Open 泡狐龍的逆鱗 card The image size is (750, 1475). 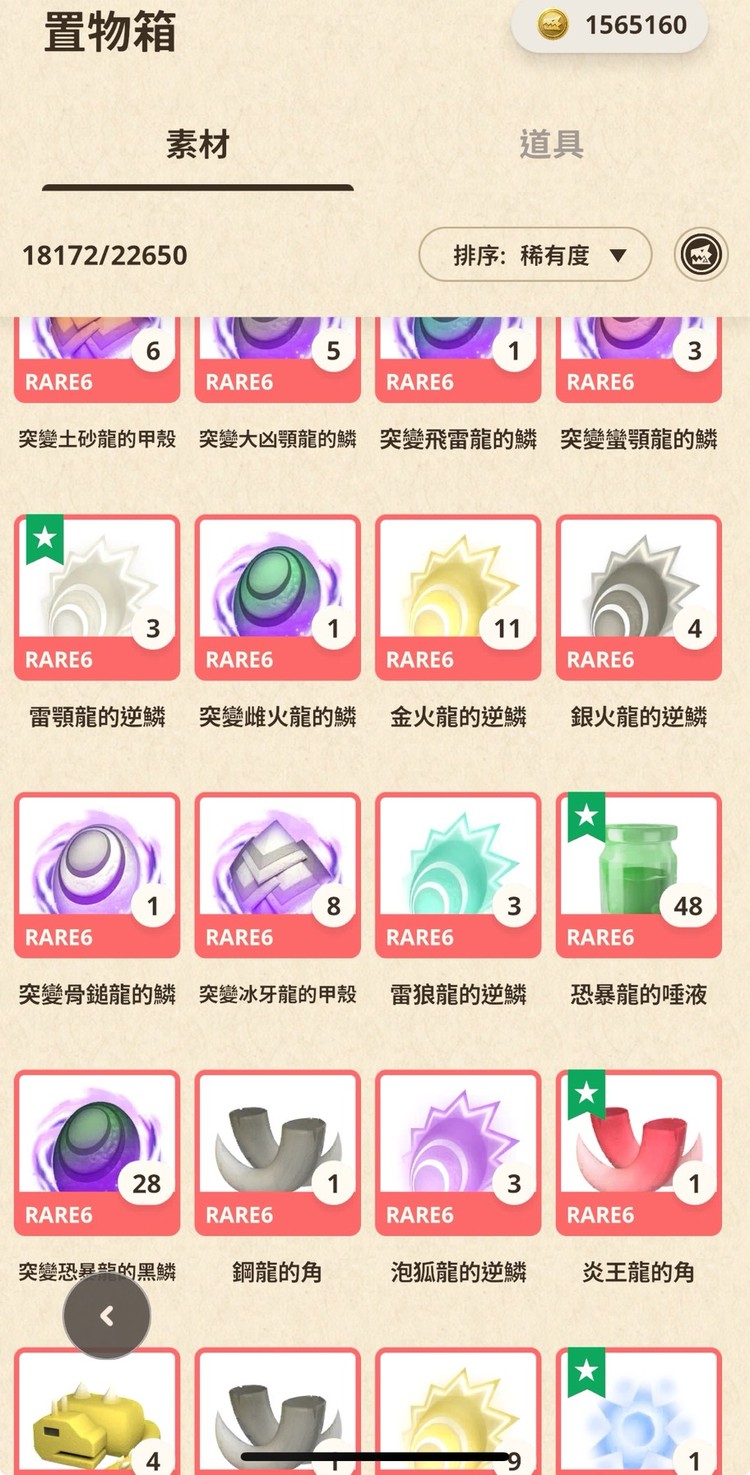point(458,1152)
